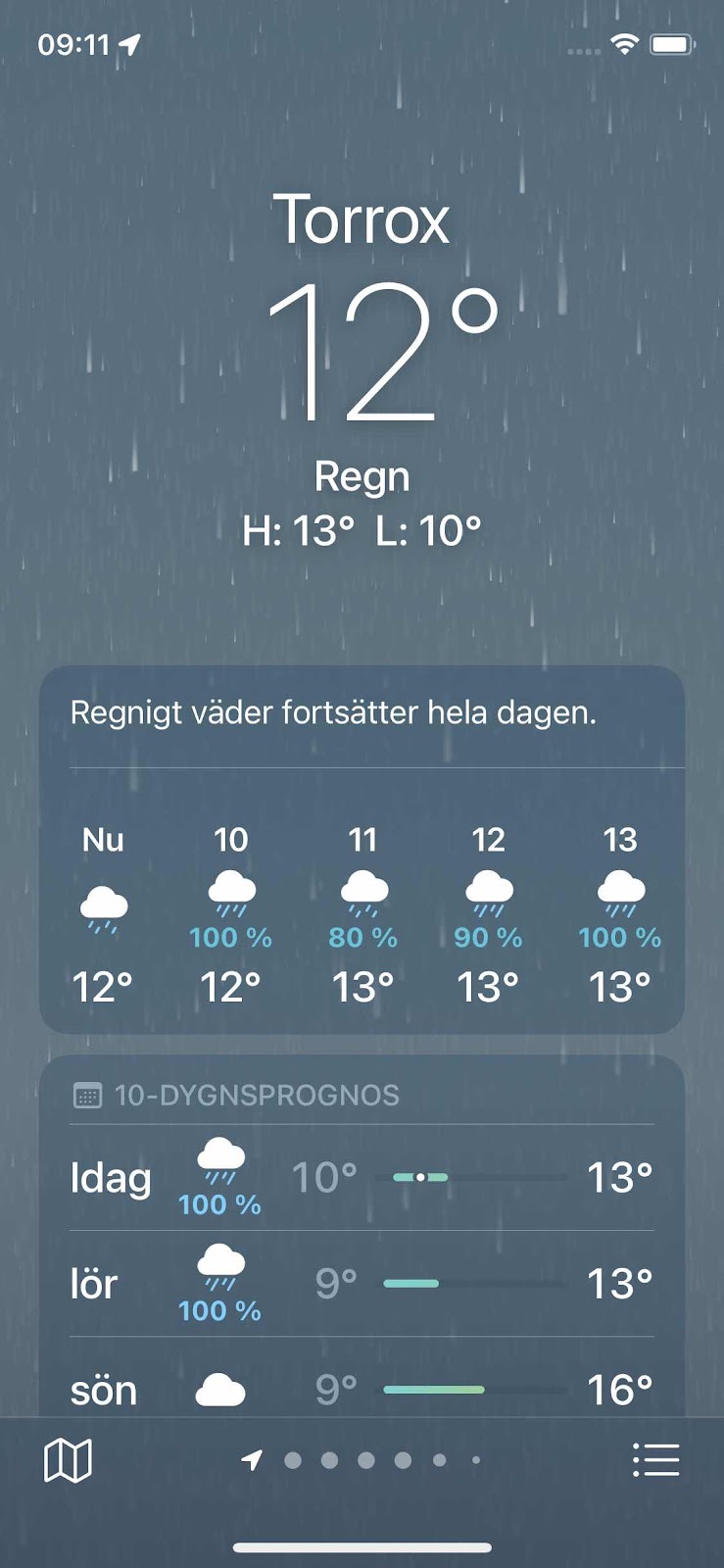
Task: Open the Idag forecast row
Action: (362, 1178)
